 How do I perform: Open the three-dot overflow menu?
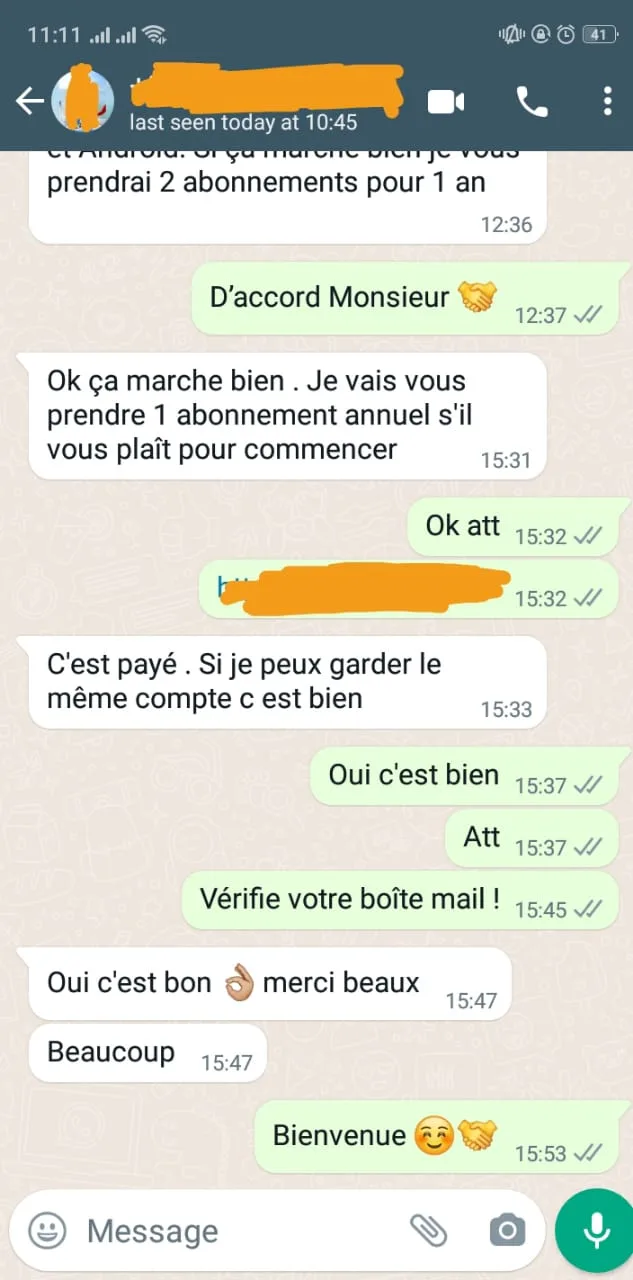tap(607, 101)
